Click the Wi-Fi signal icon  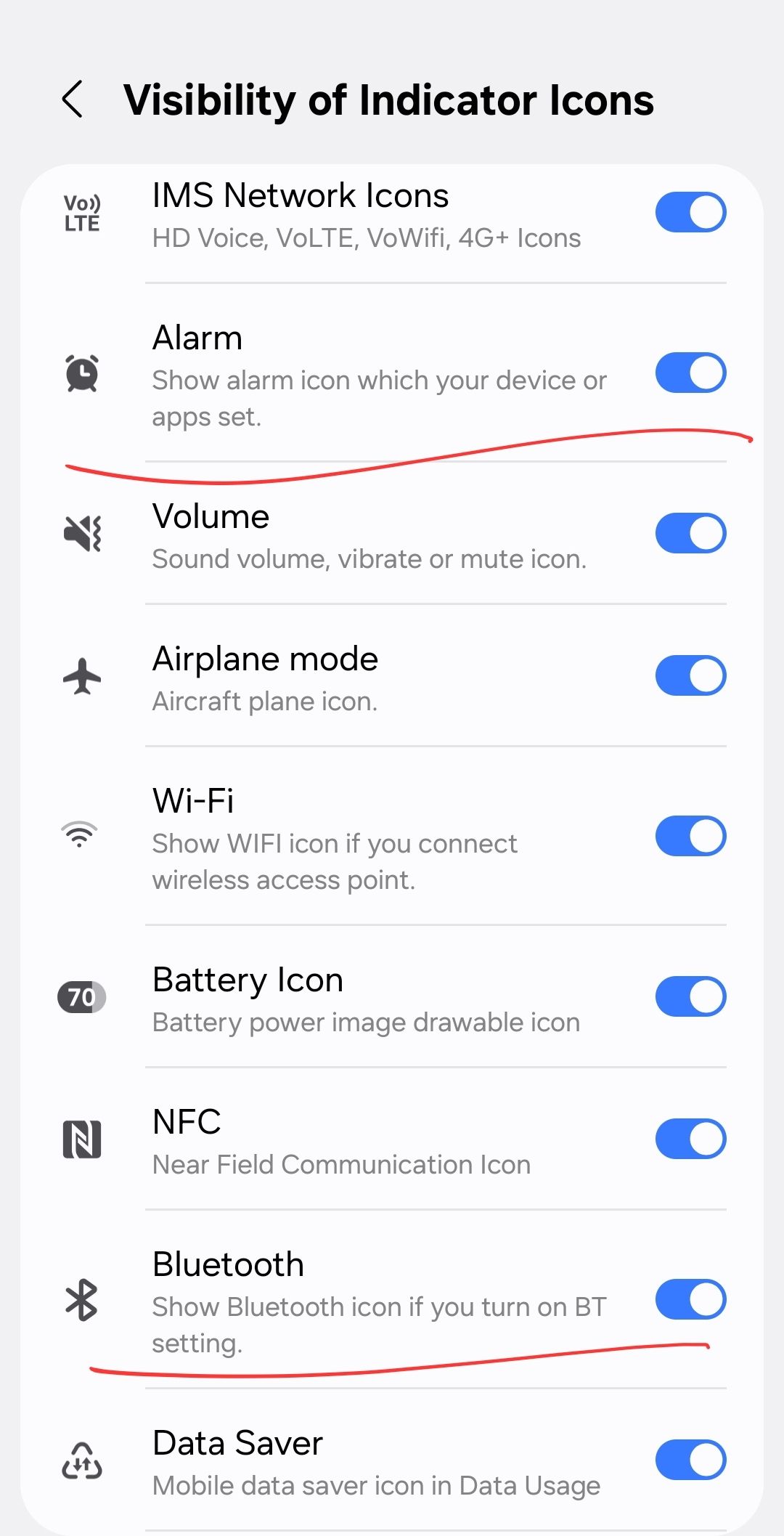80,835
